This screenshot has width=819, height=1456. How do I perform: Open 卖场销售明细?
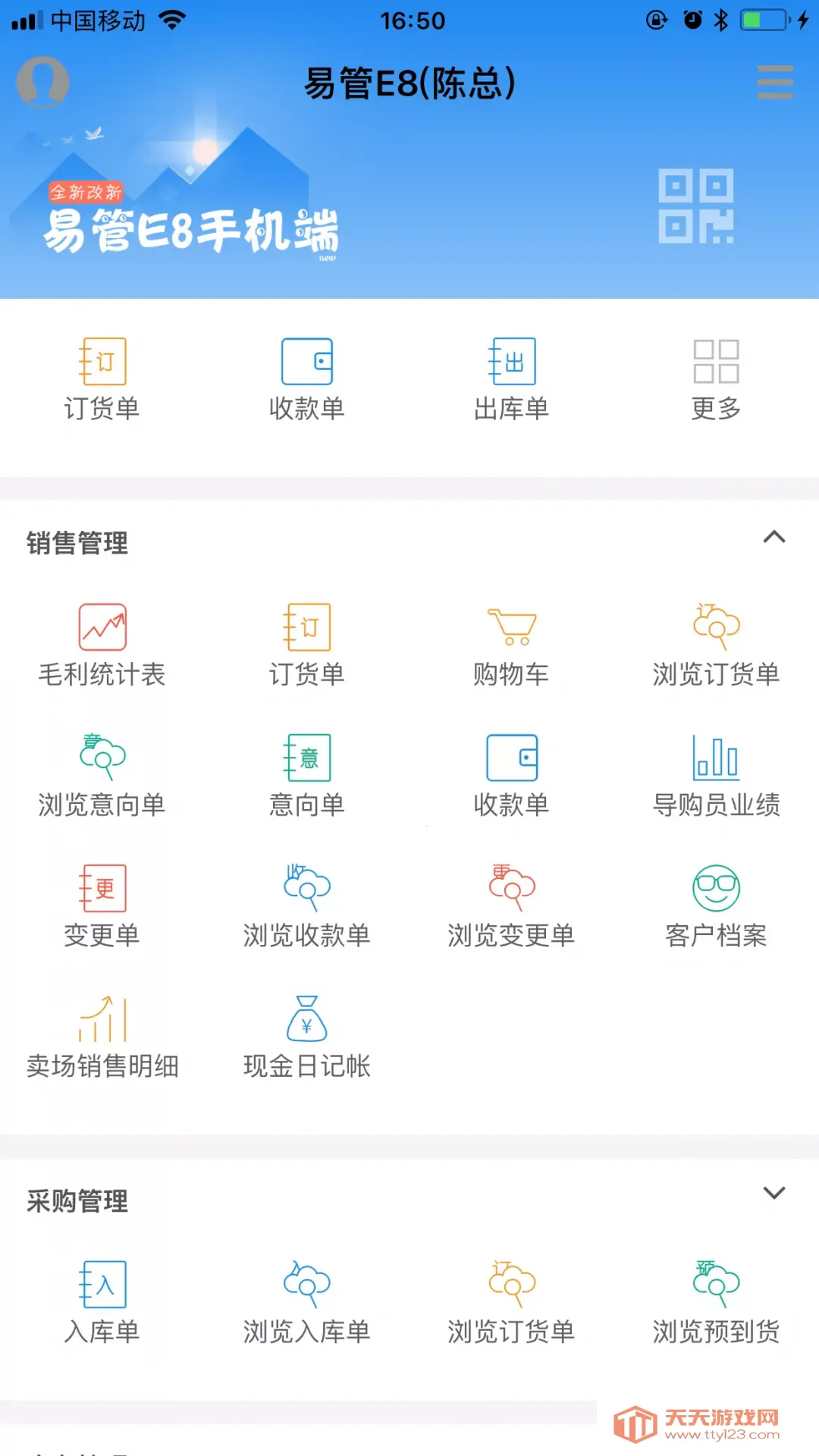pyautogui.click(x=102, y=1036)
